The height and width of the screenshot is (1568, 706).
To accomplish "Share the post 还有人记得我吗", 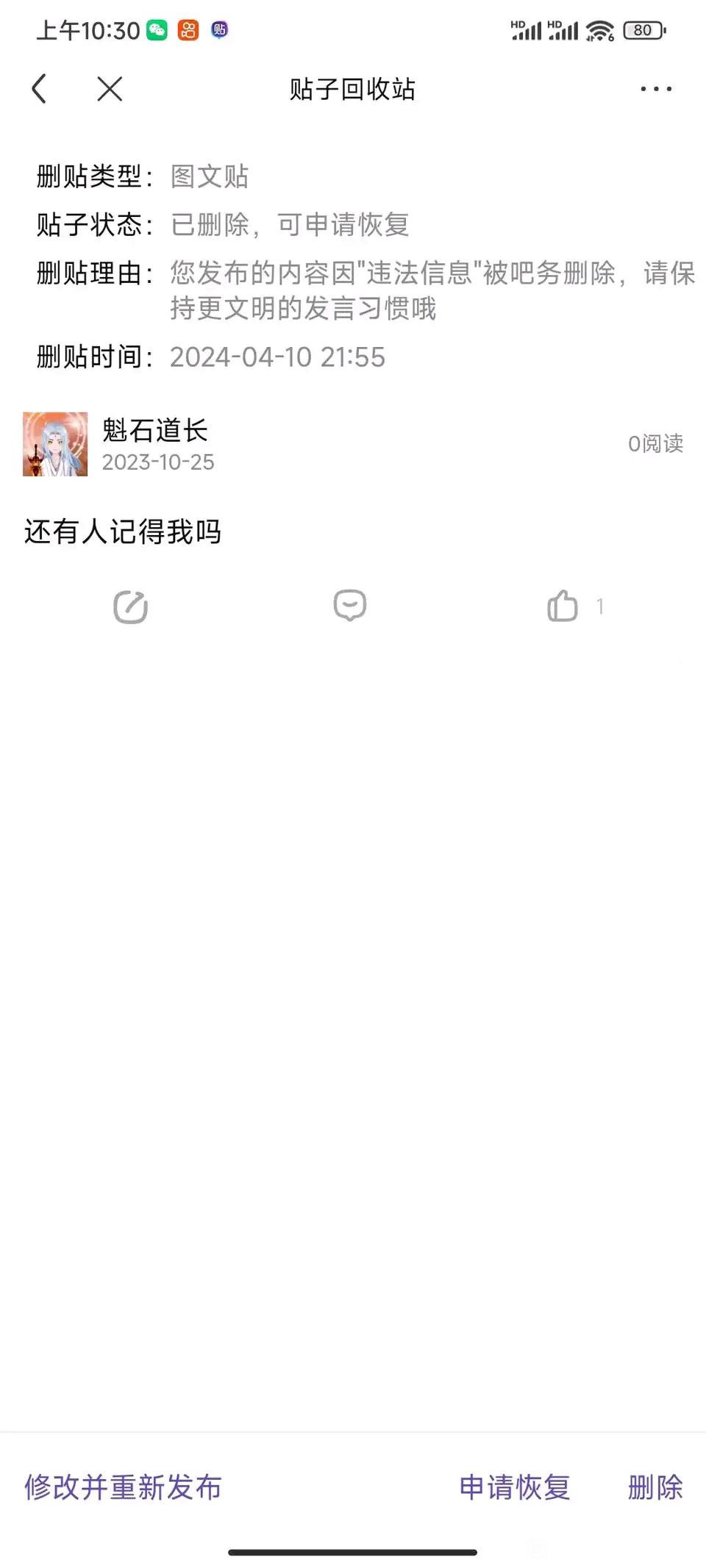I will (131, 607).
